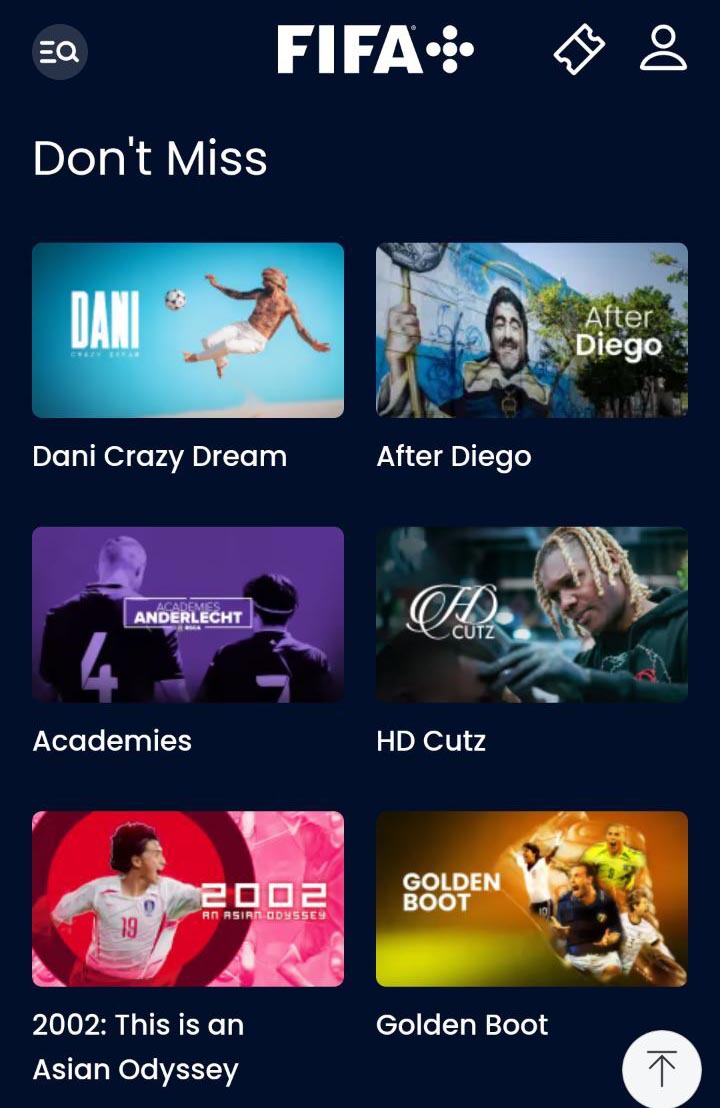The height and width of the screenshot is (1108, 720).
Task: Select the HD Cutz card
Action: [x=531, y=614]
